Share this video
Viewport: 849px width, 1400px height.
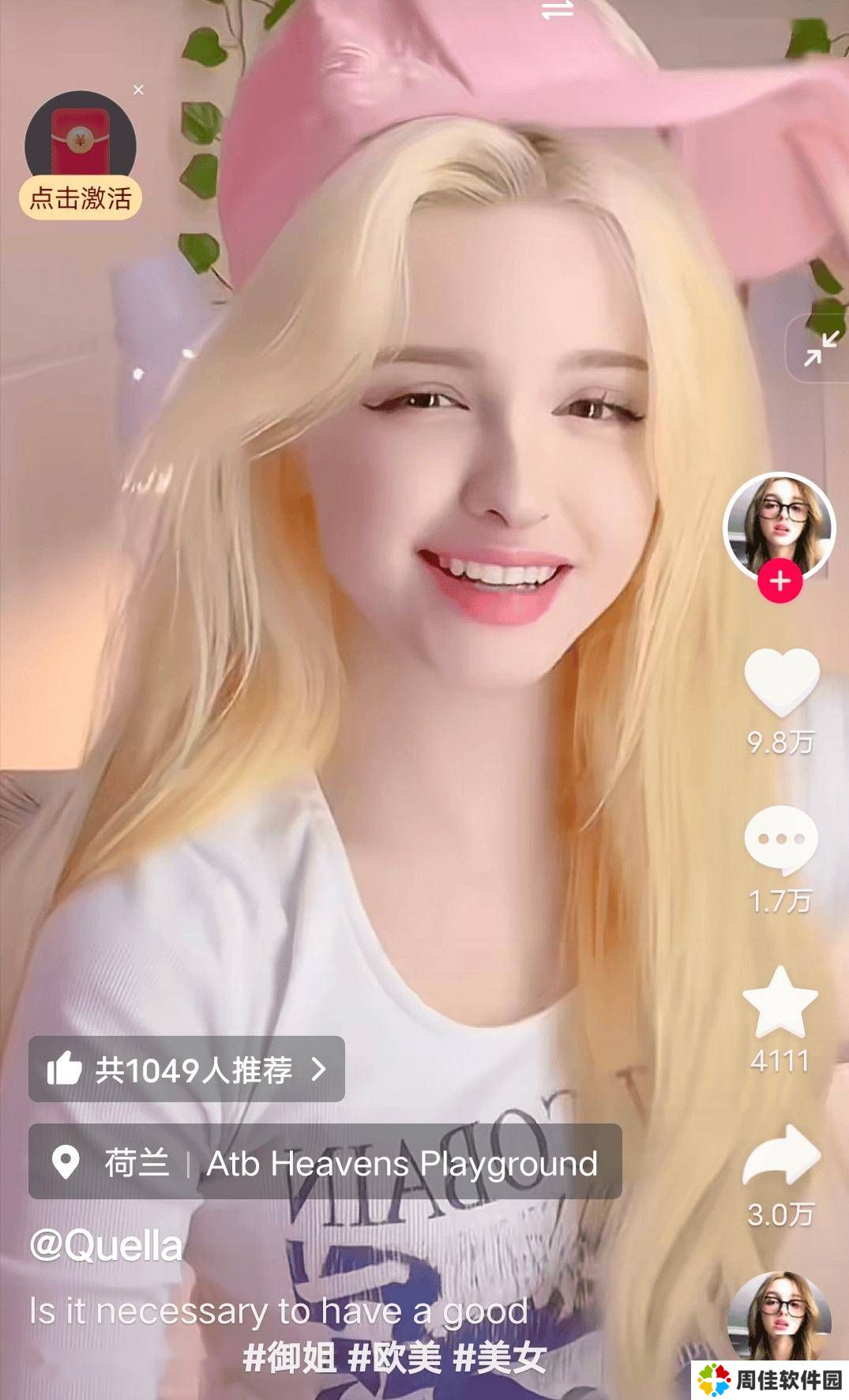(781, 1156)
